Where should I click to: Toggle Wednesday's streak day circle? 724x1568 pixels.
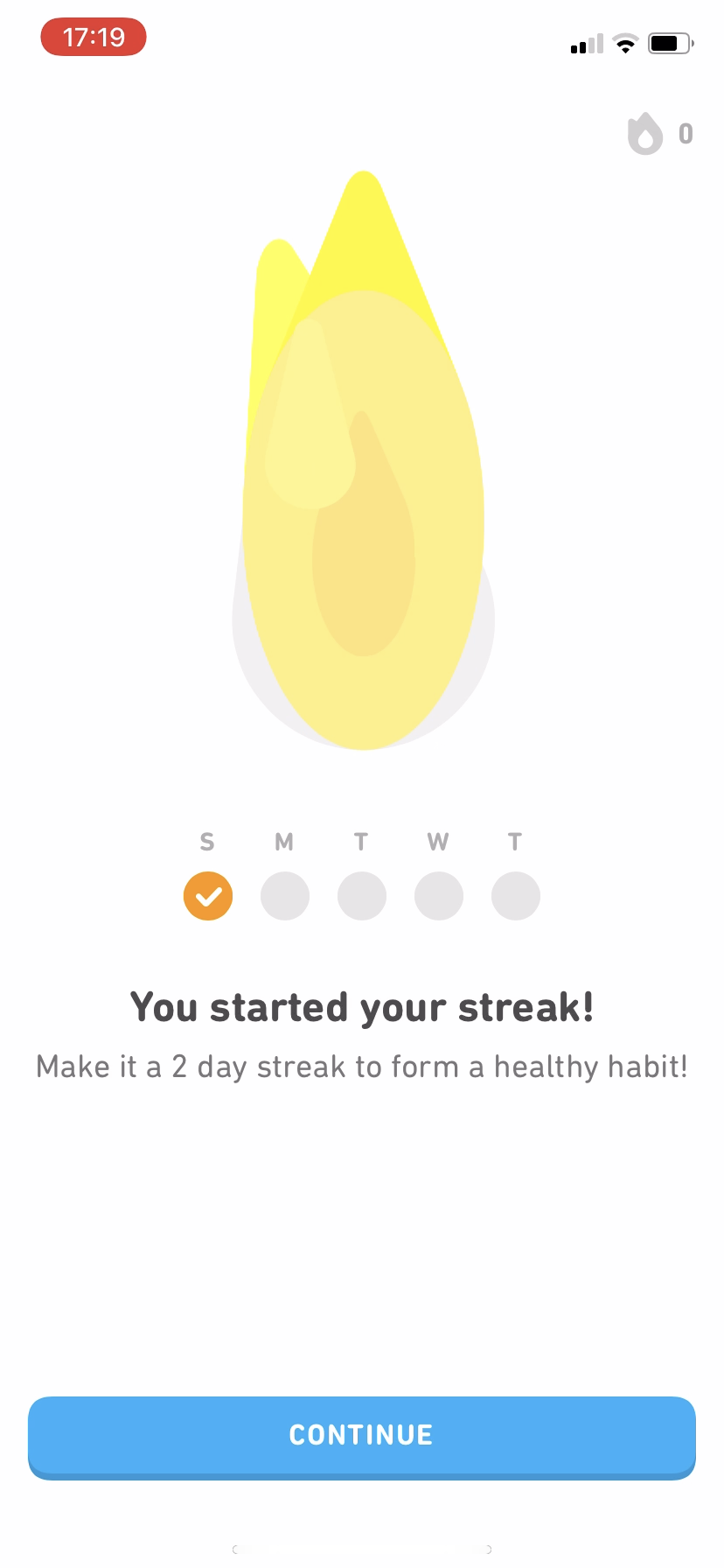438,895
